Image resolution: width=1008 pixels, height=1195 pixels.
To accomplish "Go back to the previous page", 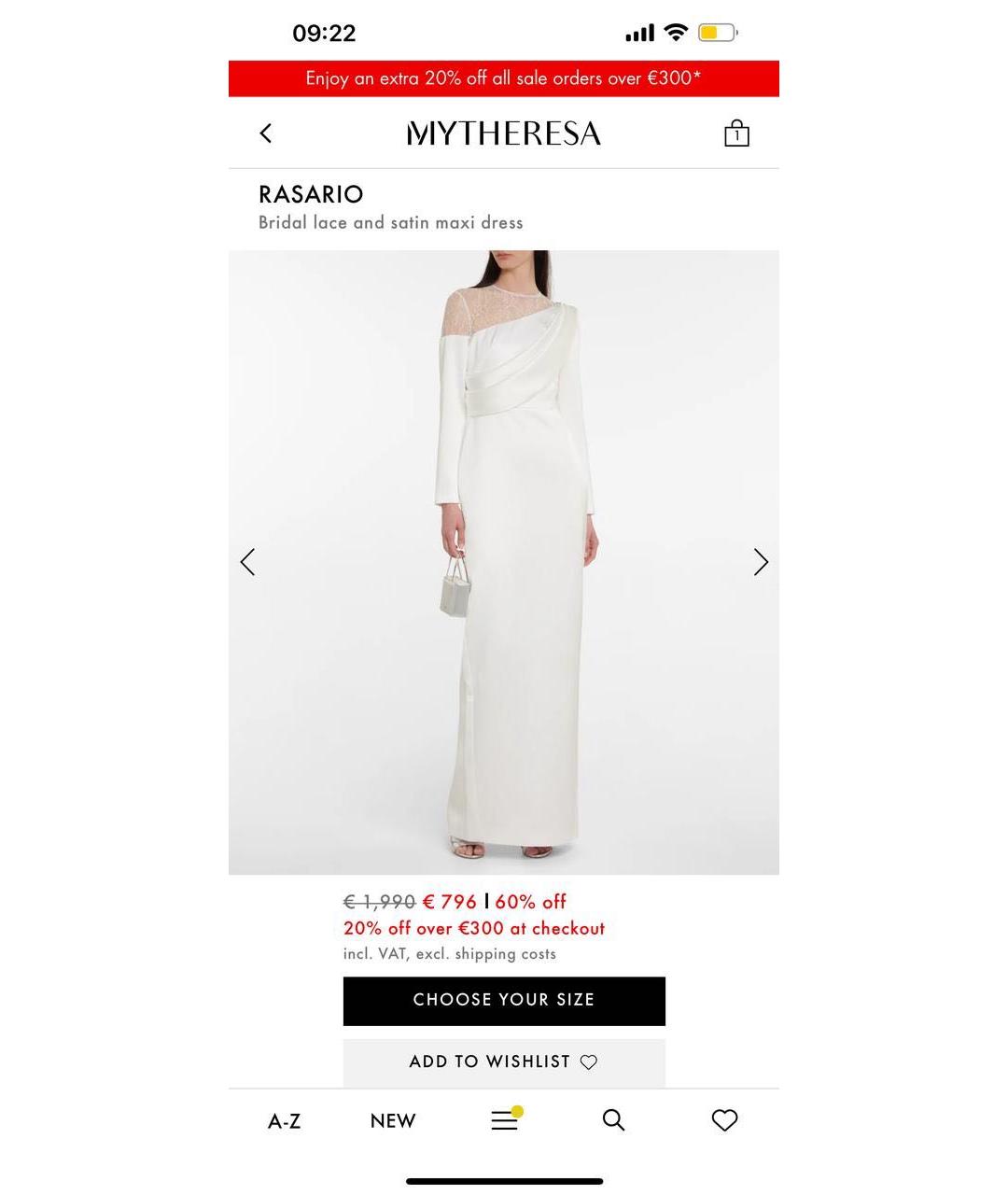I will tap(266, 134).
